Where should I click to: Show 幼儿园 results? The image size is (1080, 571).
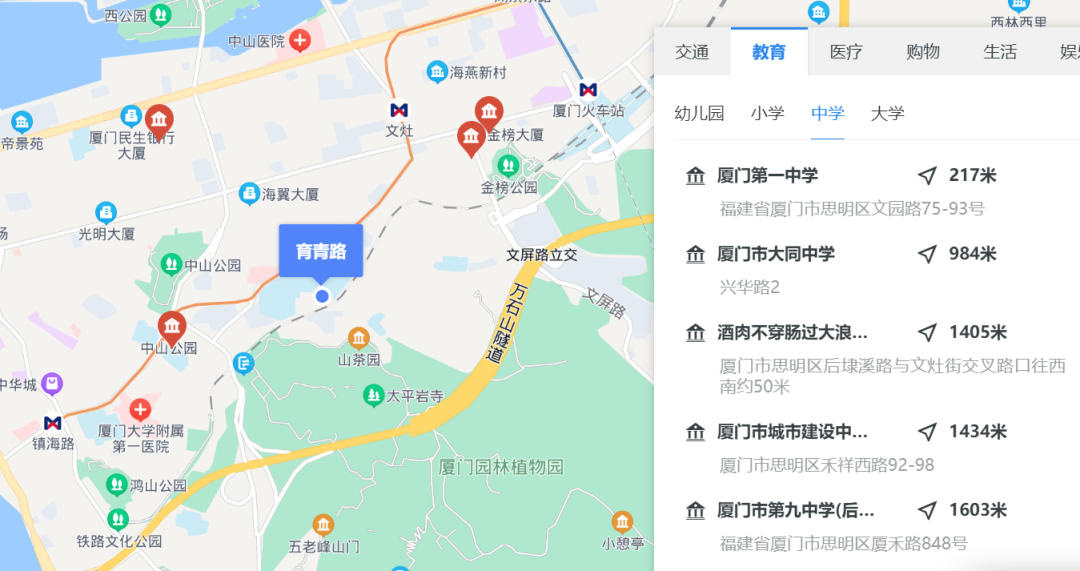point(699,113)
